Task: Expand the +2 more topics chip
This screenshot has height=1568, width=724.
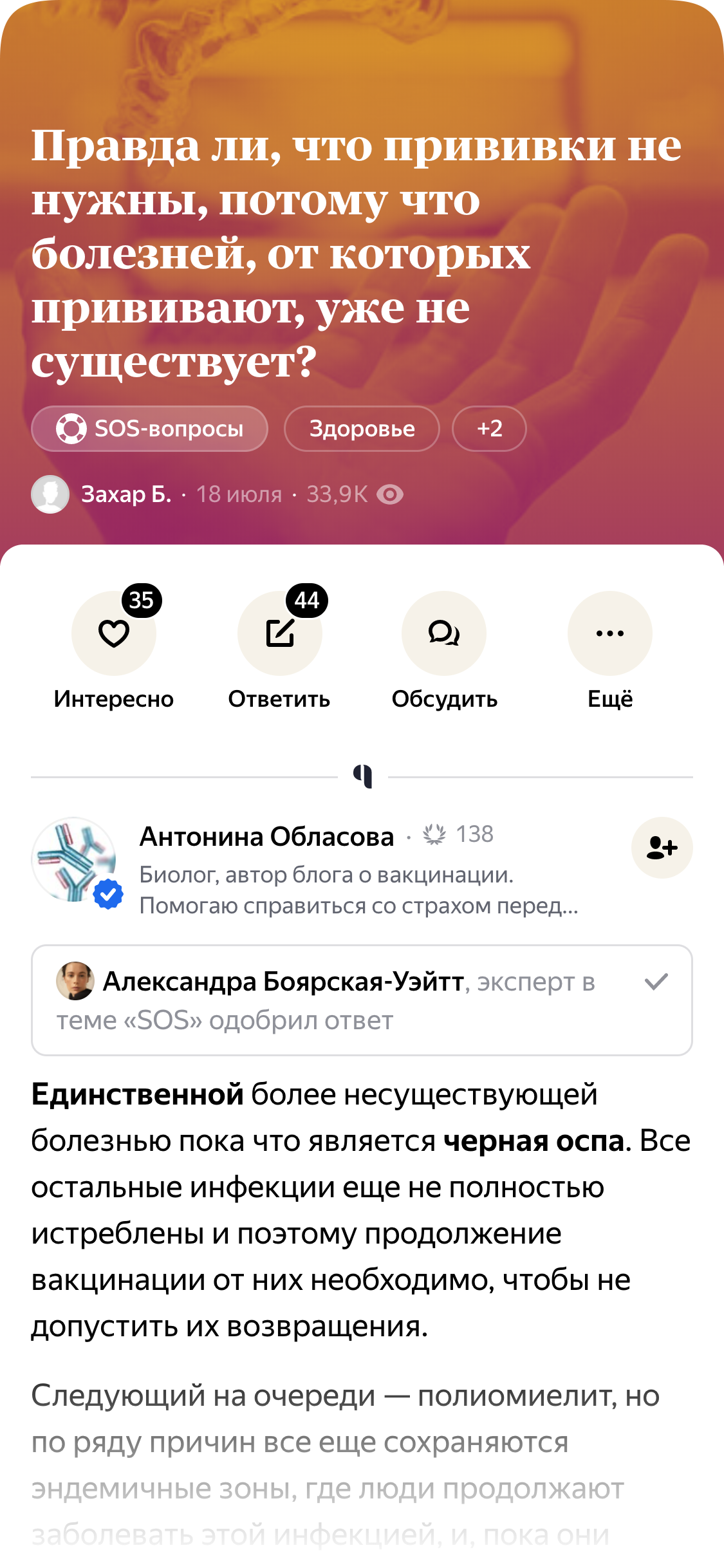Action: [489, 429]
